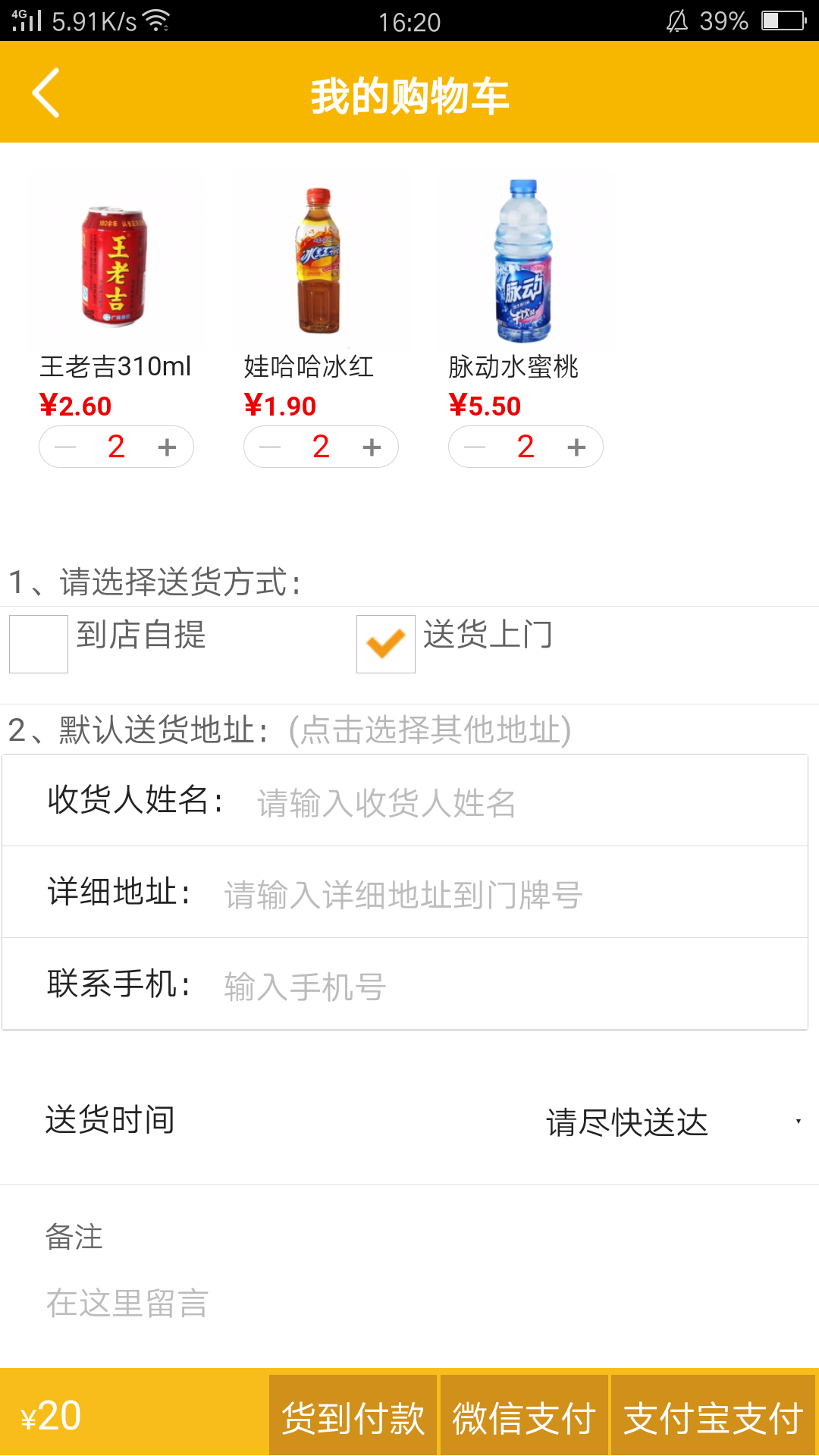Open the 王老吉310ml product image

coord(115,261)
